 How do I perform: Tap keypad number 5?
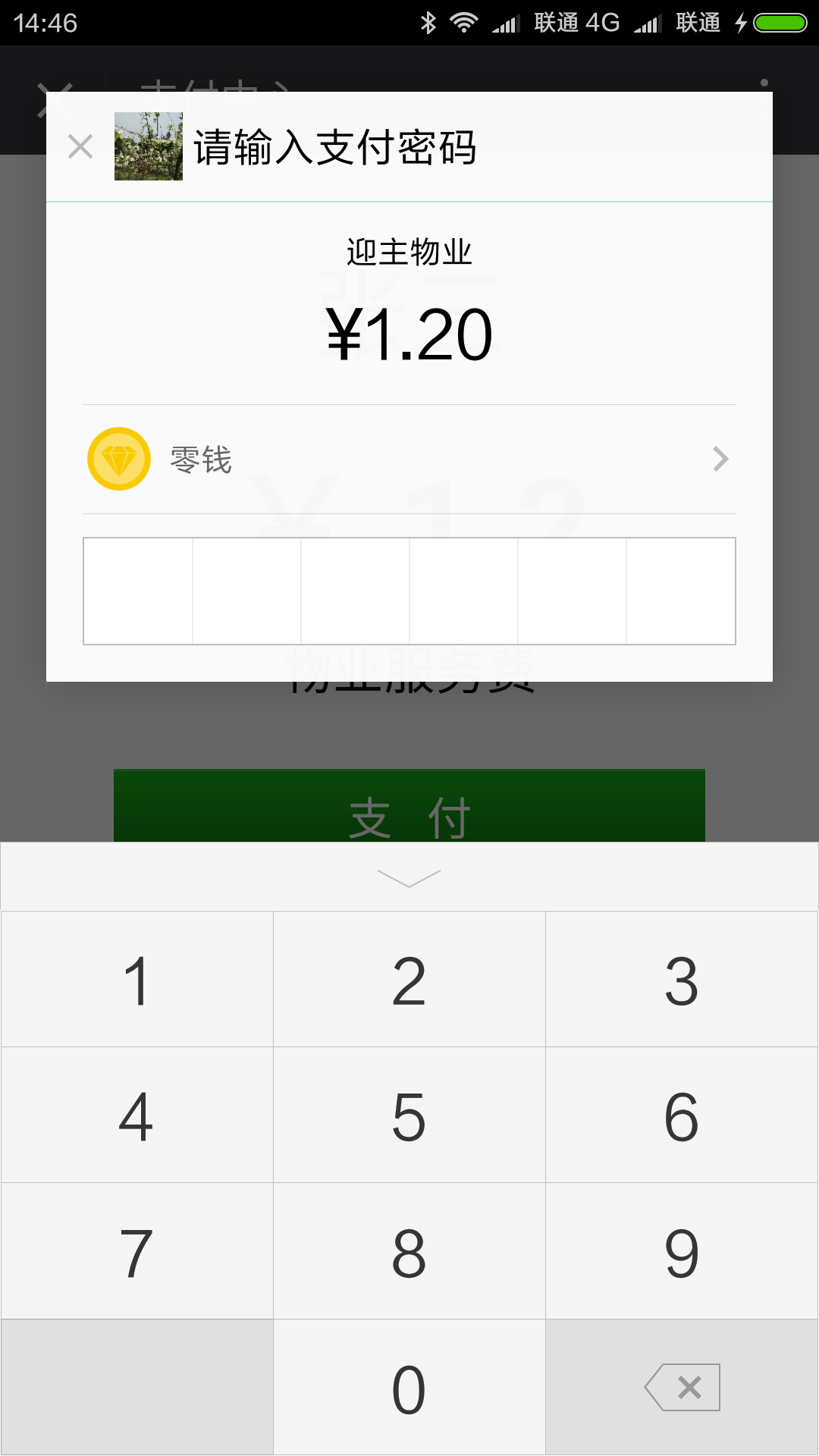(409, 1116)
